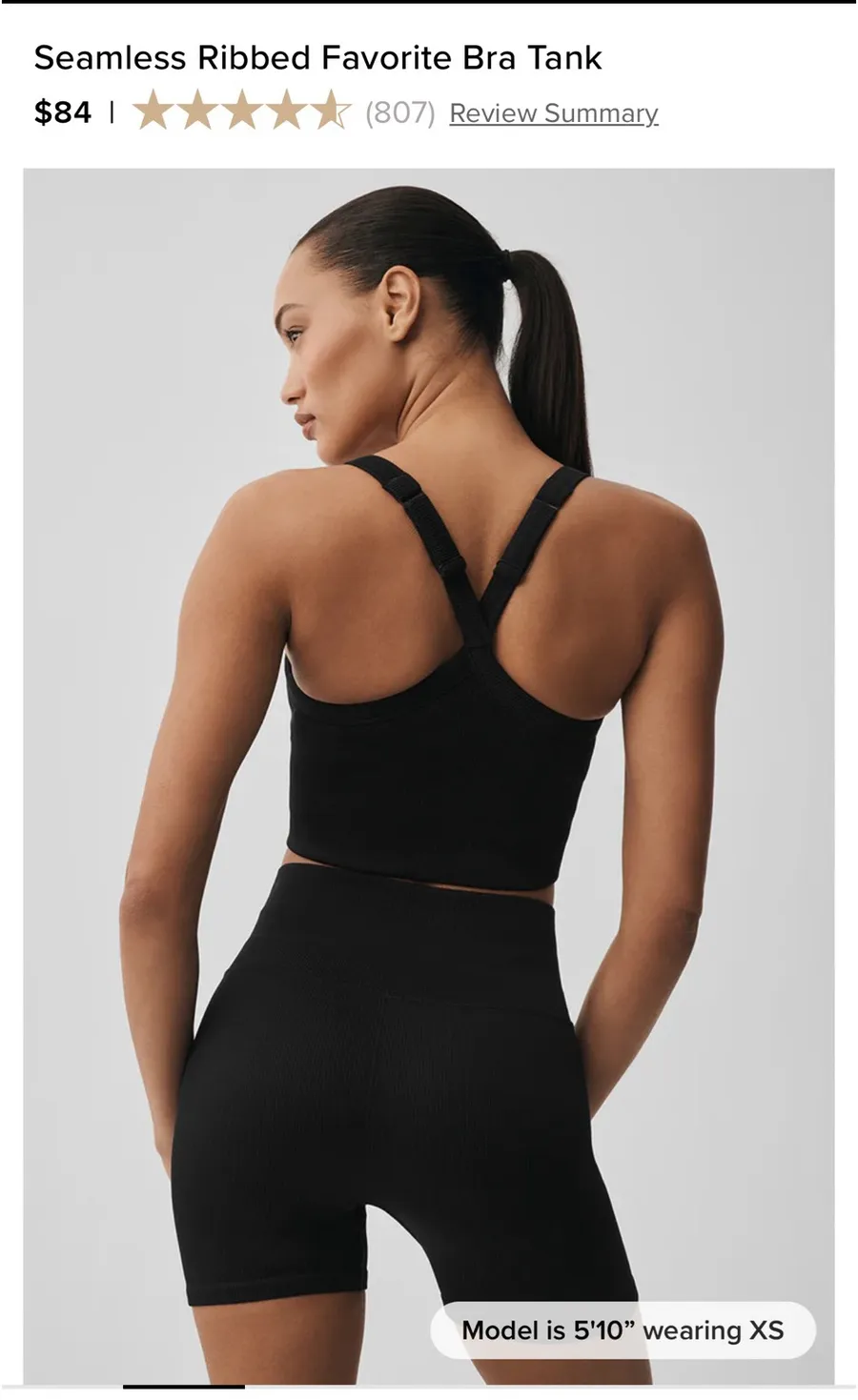Open the Review Summary link

click(x=553, y=113)
